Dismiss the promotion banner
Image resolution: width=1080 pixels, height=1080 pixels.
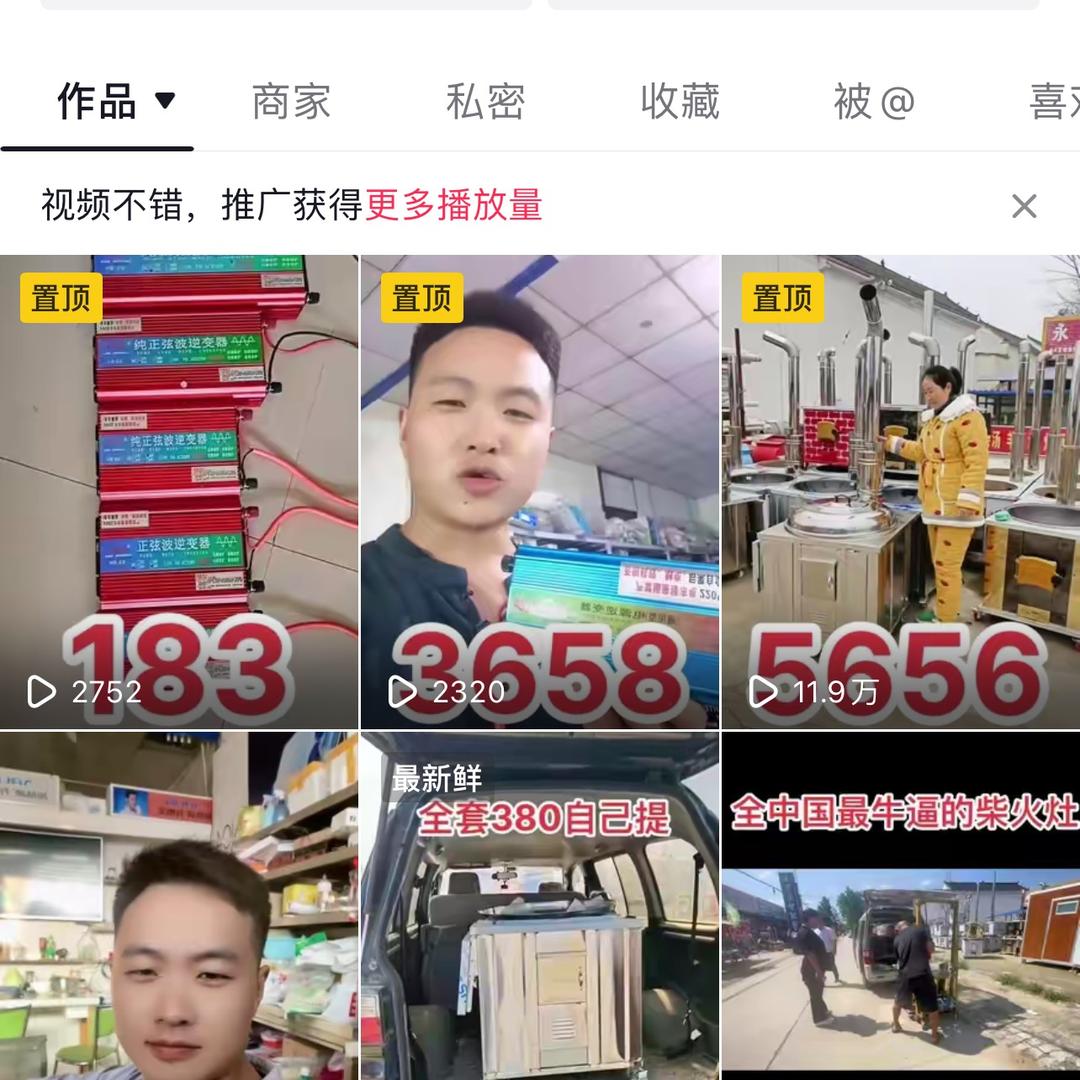pyautogui.click(x=1023, y=207)
